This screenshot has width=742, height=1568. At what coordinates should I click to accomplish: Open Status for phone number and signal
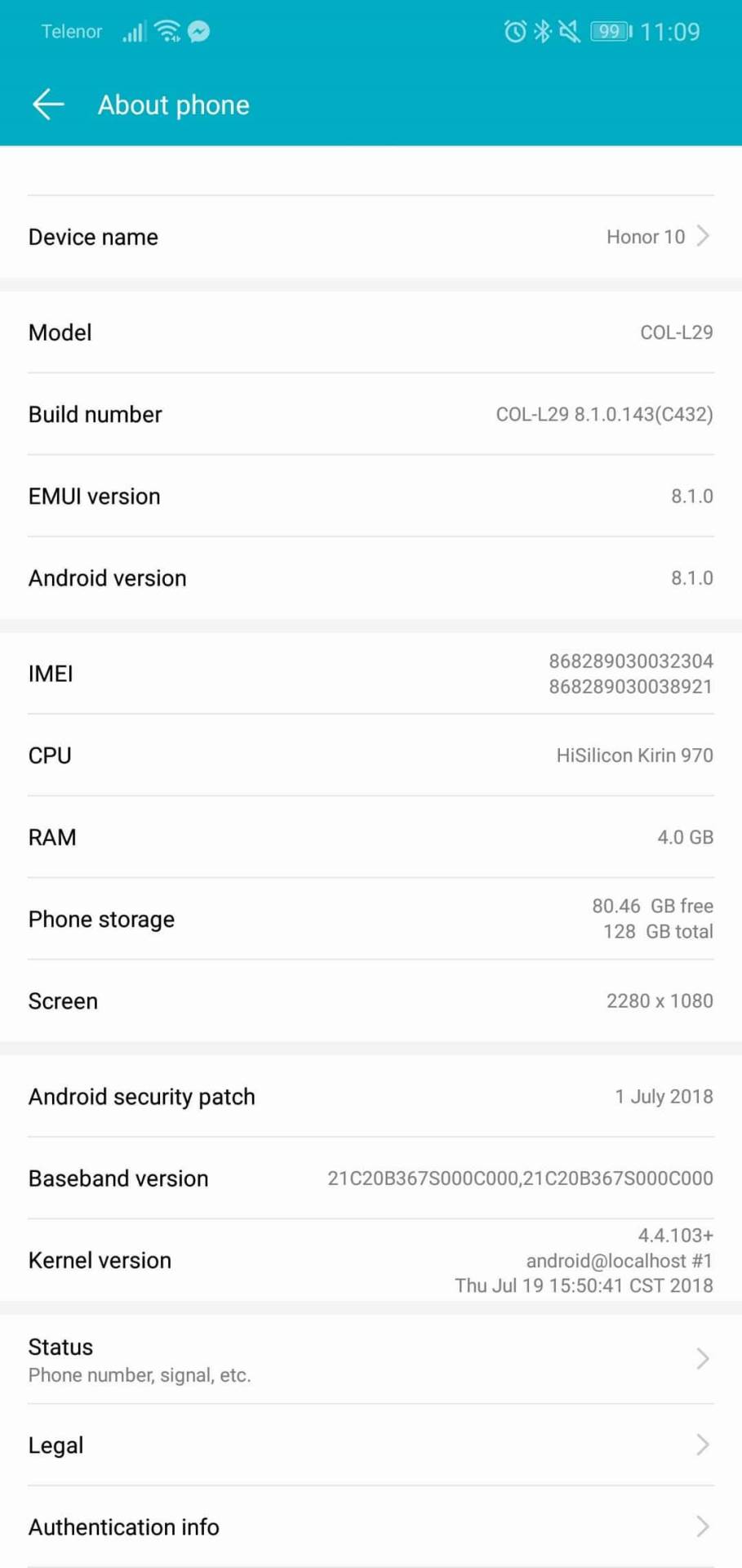click(x=371, y=1360)
